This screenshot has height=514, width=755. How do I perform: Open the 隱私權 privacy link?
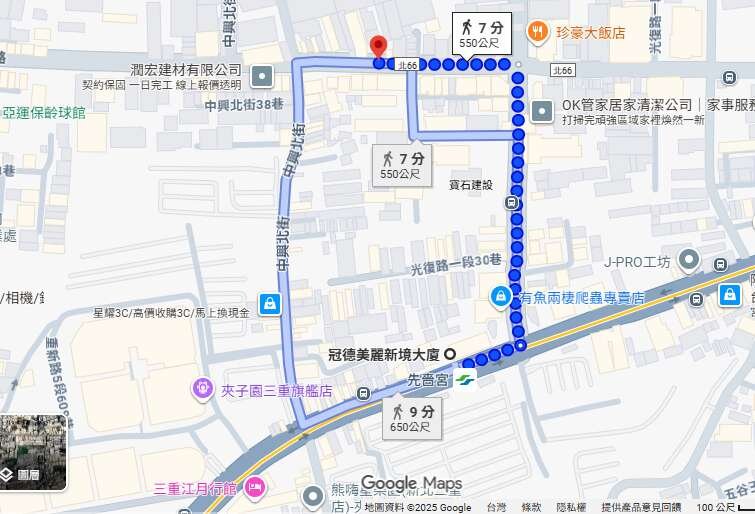tap(570, 507)
